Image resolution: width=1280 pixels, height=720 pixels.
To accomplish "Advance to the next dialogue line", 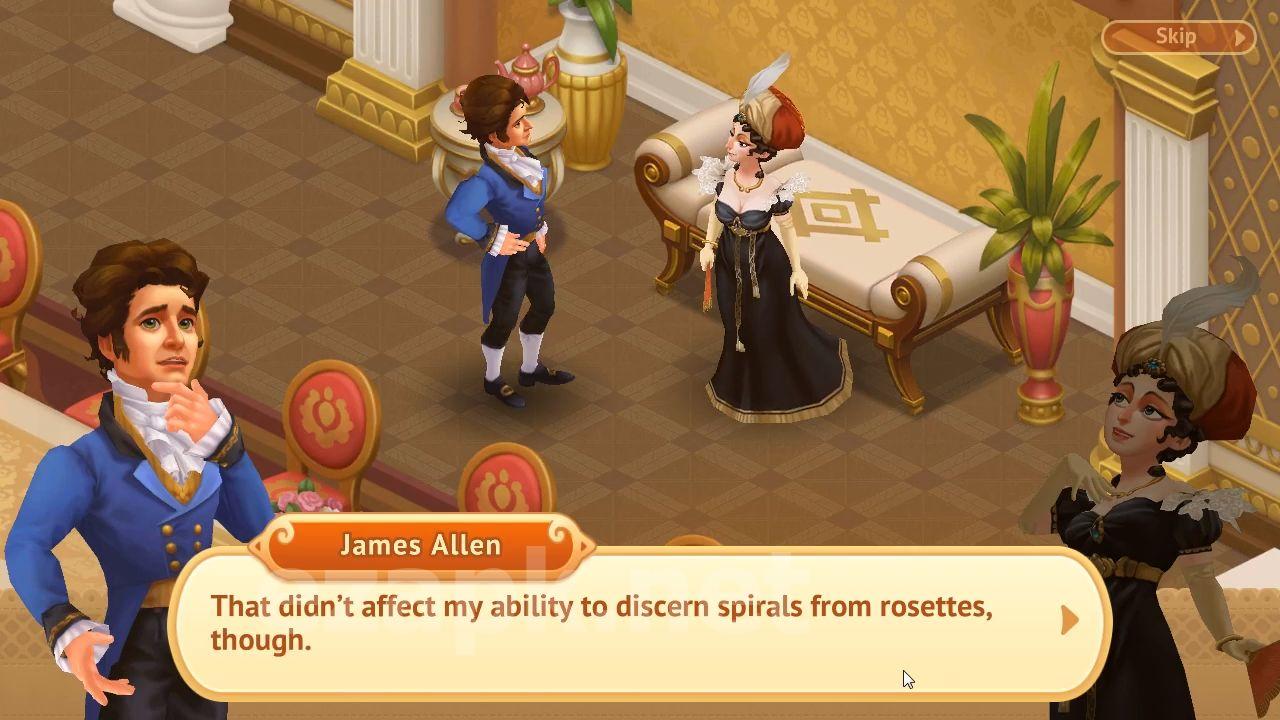I will [1069, 620].
